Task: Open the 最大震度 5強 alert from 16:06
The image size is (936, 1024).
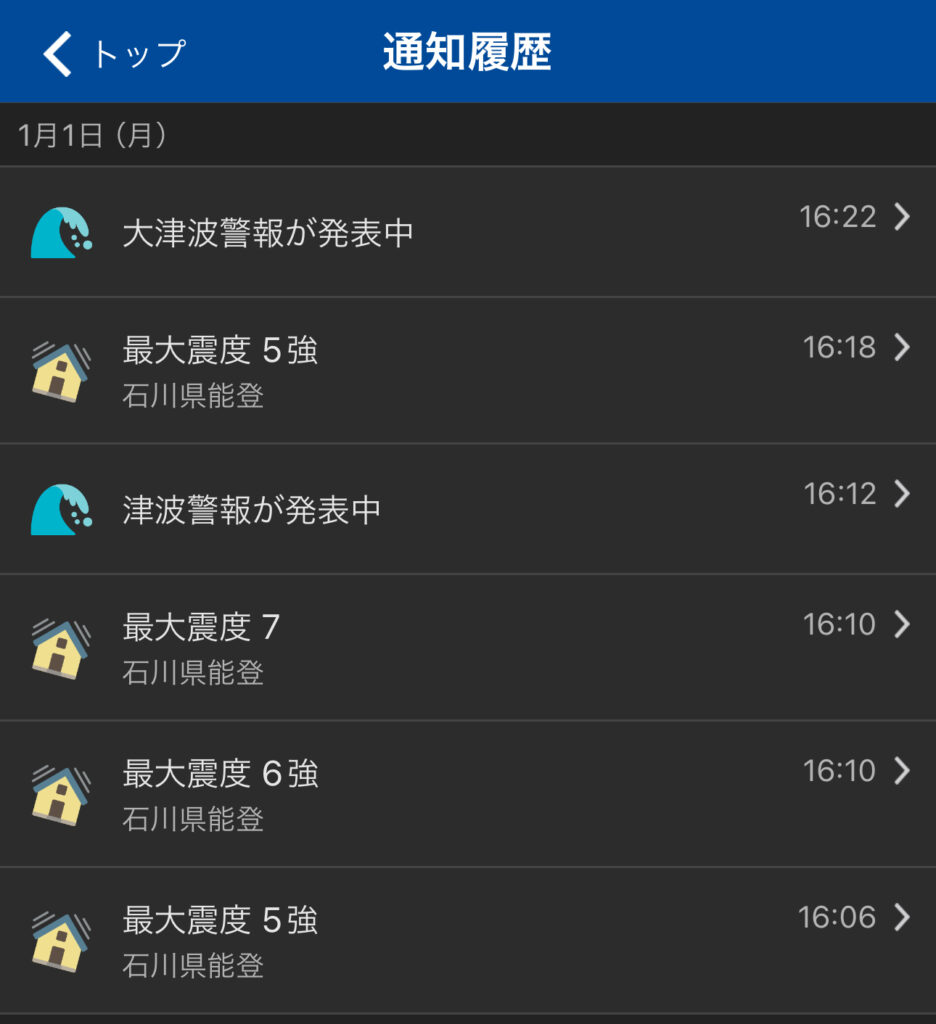Action: (467, 940)
